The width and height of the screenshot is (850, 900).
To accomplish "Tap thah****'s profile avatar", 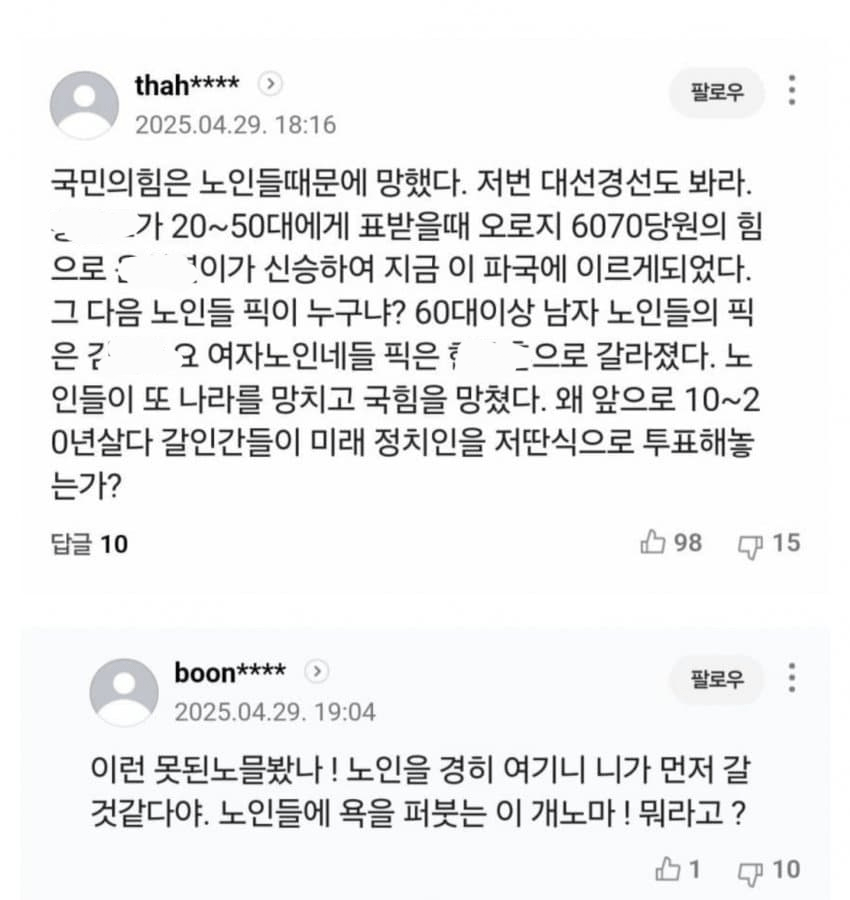I will click(84, 104).
